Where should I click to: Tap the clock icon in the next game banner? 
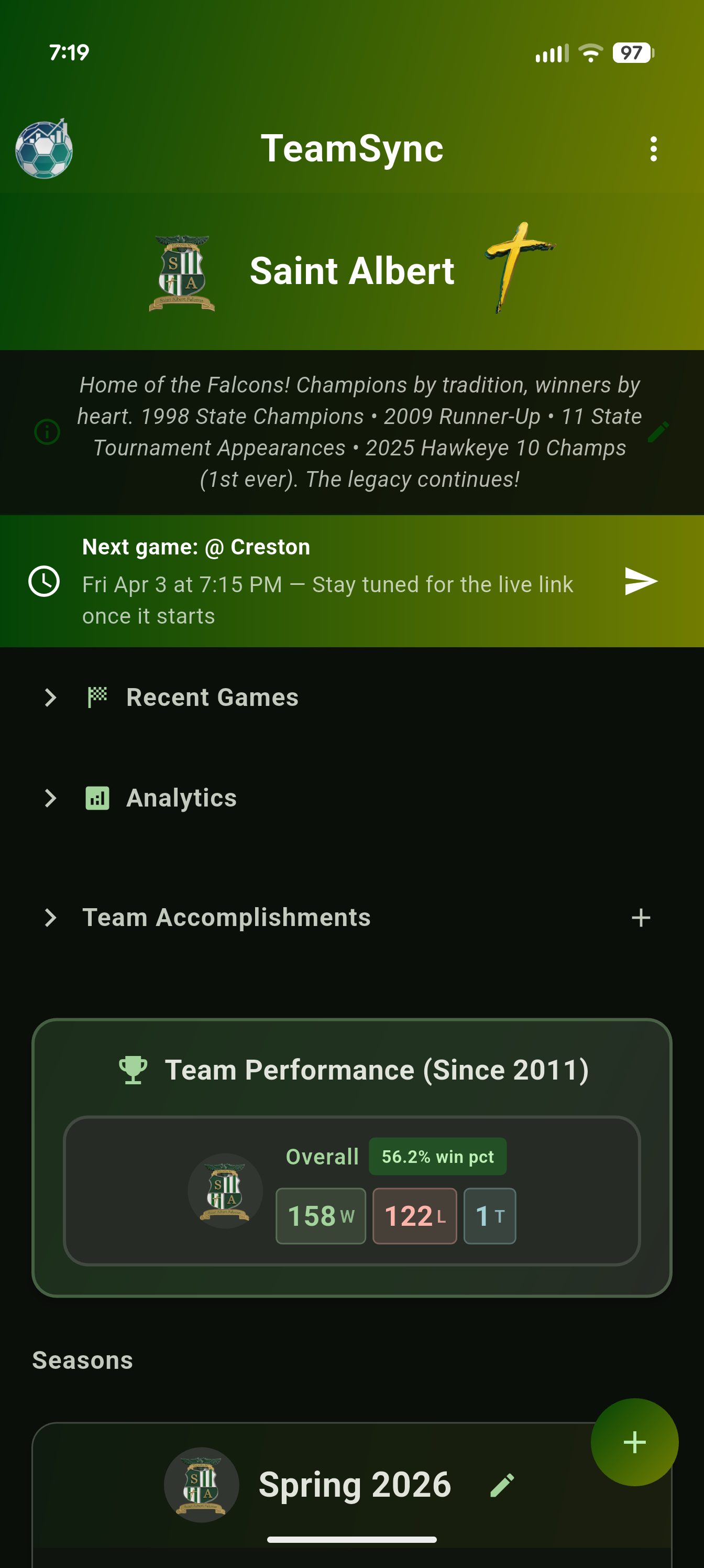44,581
